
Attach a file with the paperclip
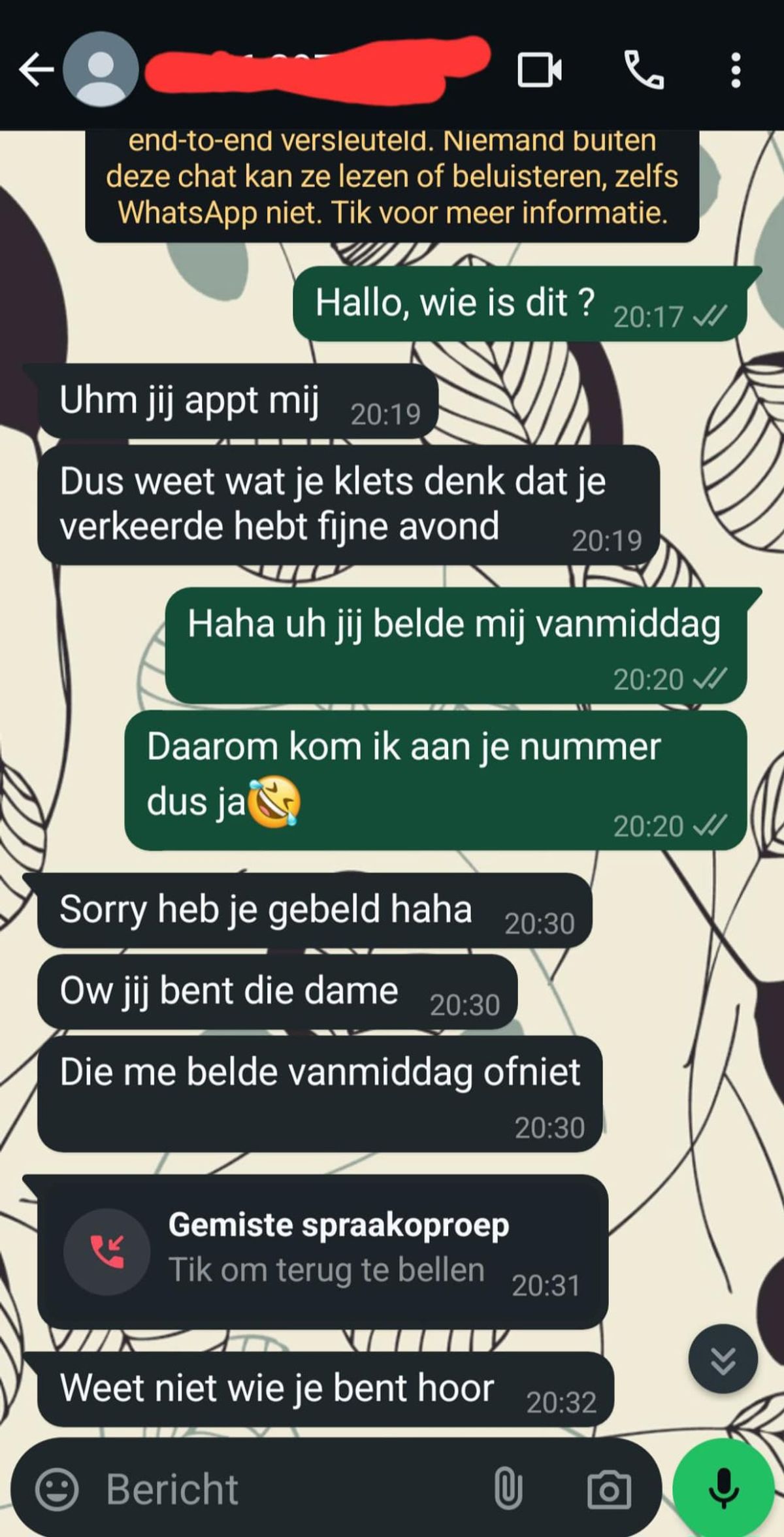(x=508, y=1489)
